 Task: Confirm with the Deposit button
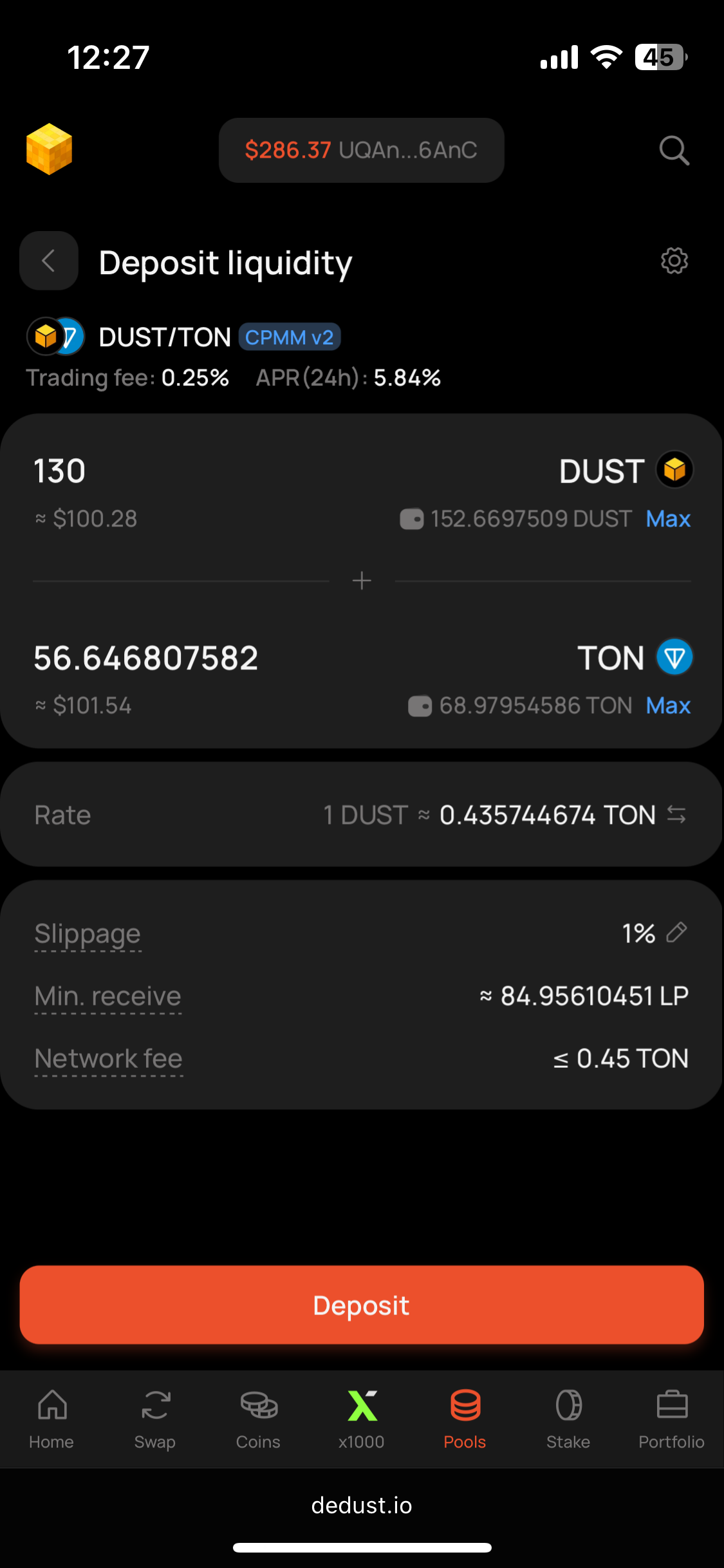point(362,1305)
